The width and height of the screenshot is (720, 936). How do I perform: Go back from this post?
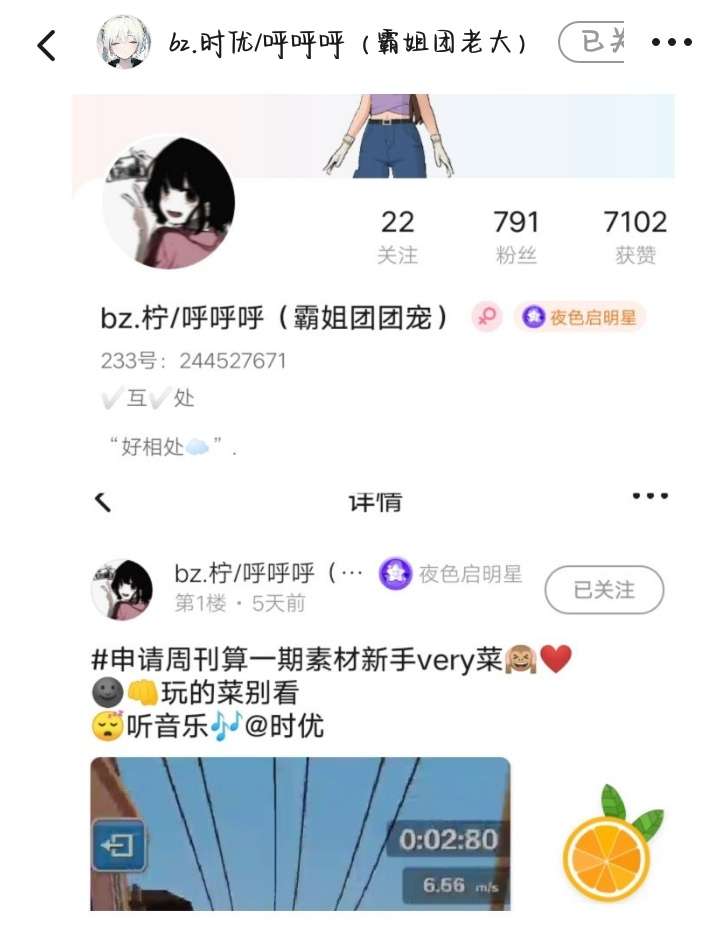[x=47, y=45]
